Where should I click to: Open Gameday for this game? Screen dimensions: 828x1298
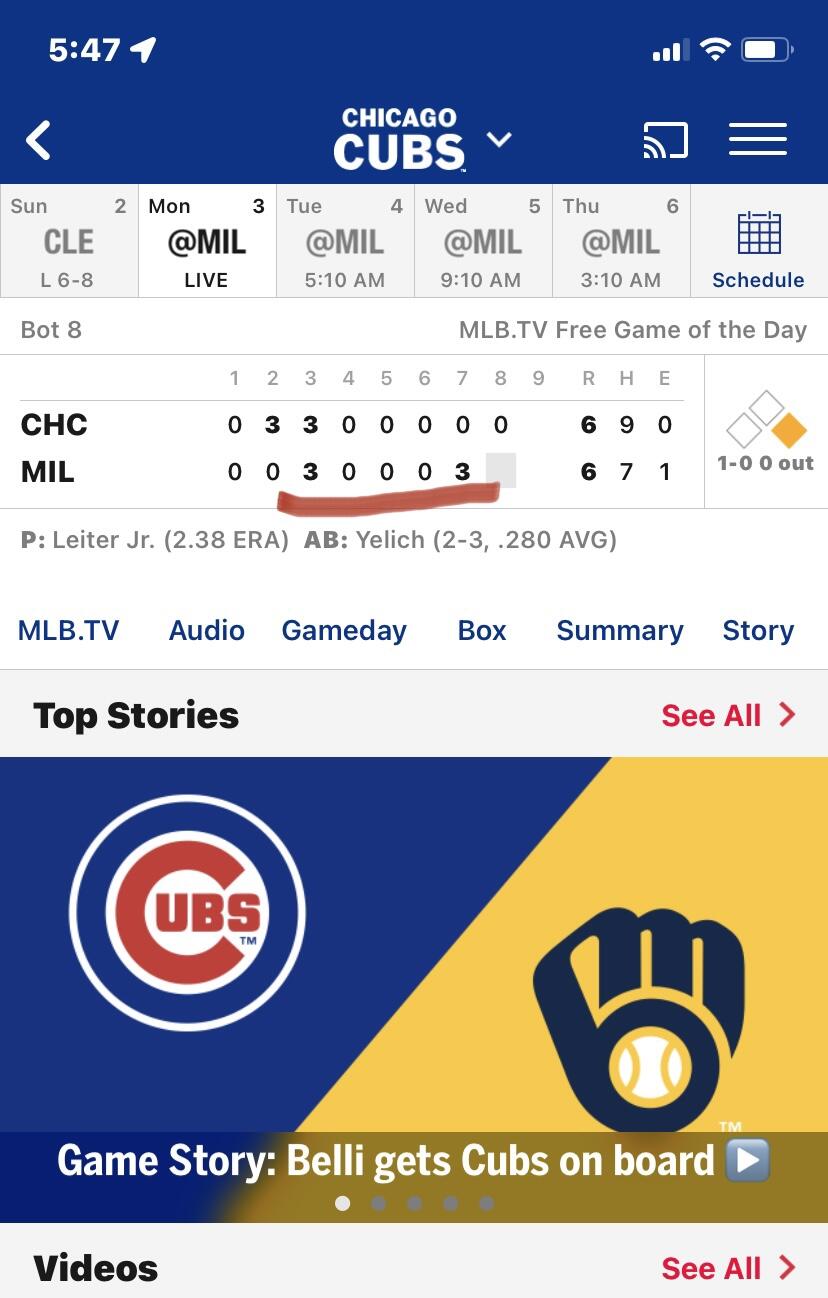[x=344, y=630]
